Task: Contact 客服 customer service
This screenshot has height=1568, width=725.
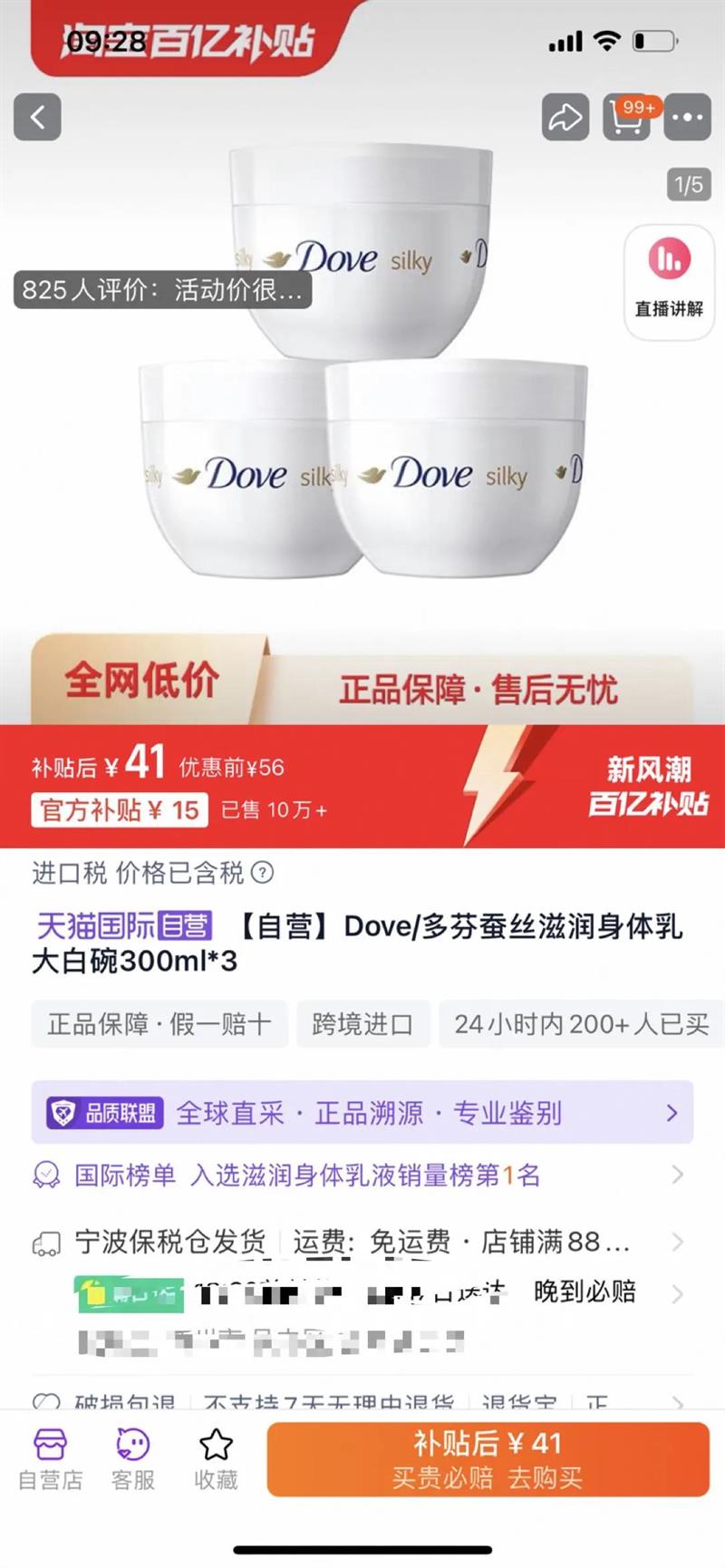Action: [x=132, y=1459]
